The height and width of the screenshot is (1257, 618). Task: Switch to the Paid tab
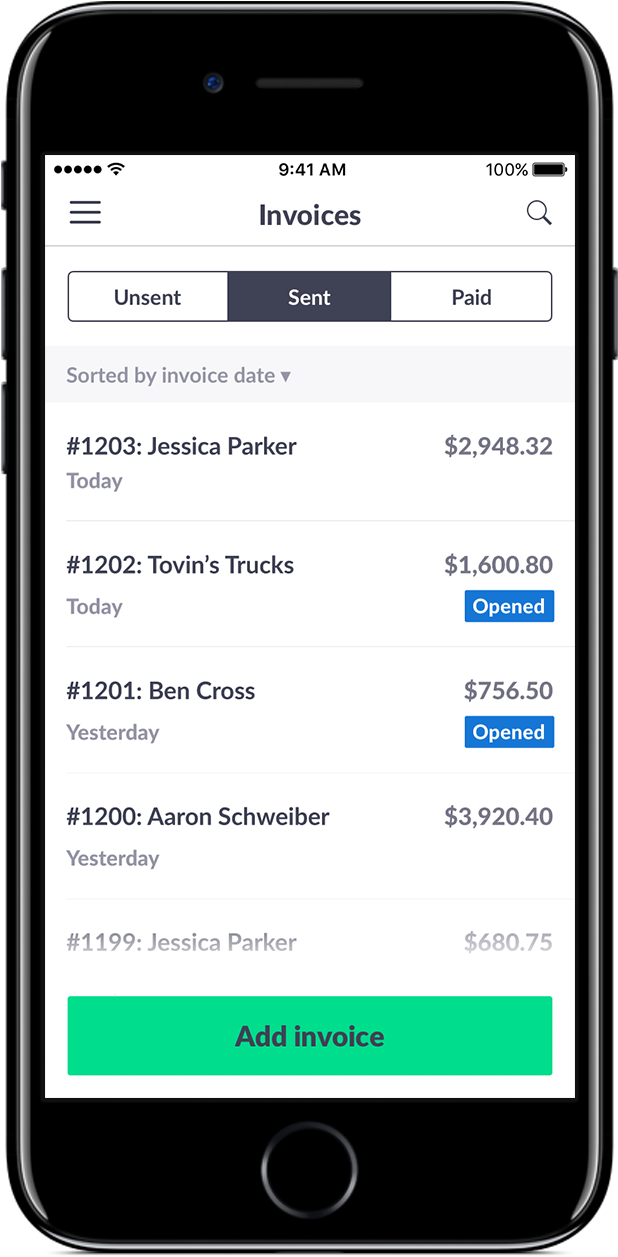[x=471, y=297]
